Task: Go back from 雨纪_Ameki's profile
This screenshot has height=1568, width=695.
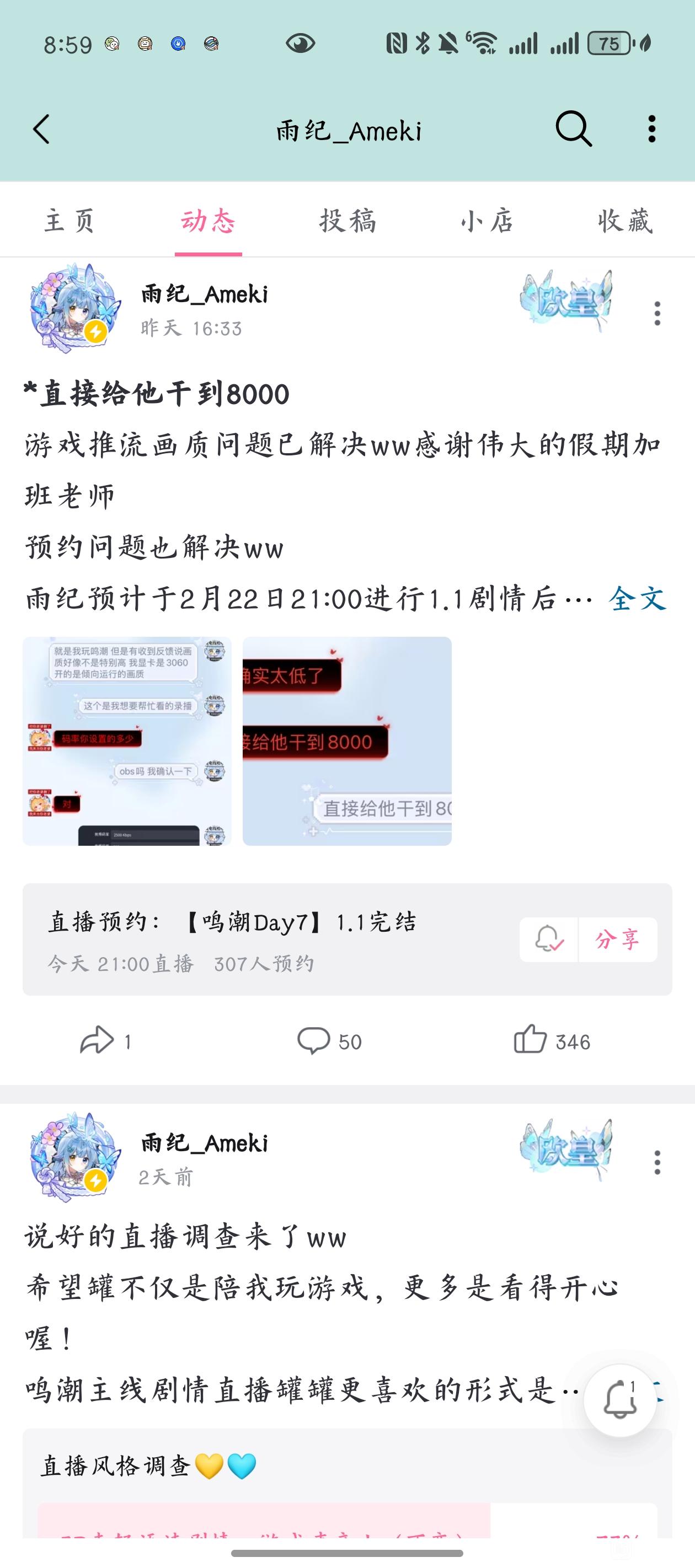Action: 41,130
